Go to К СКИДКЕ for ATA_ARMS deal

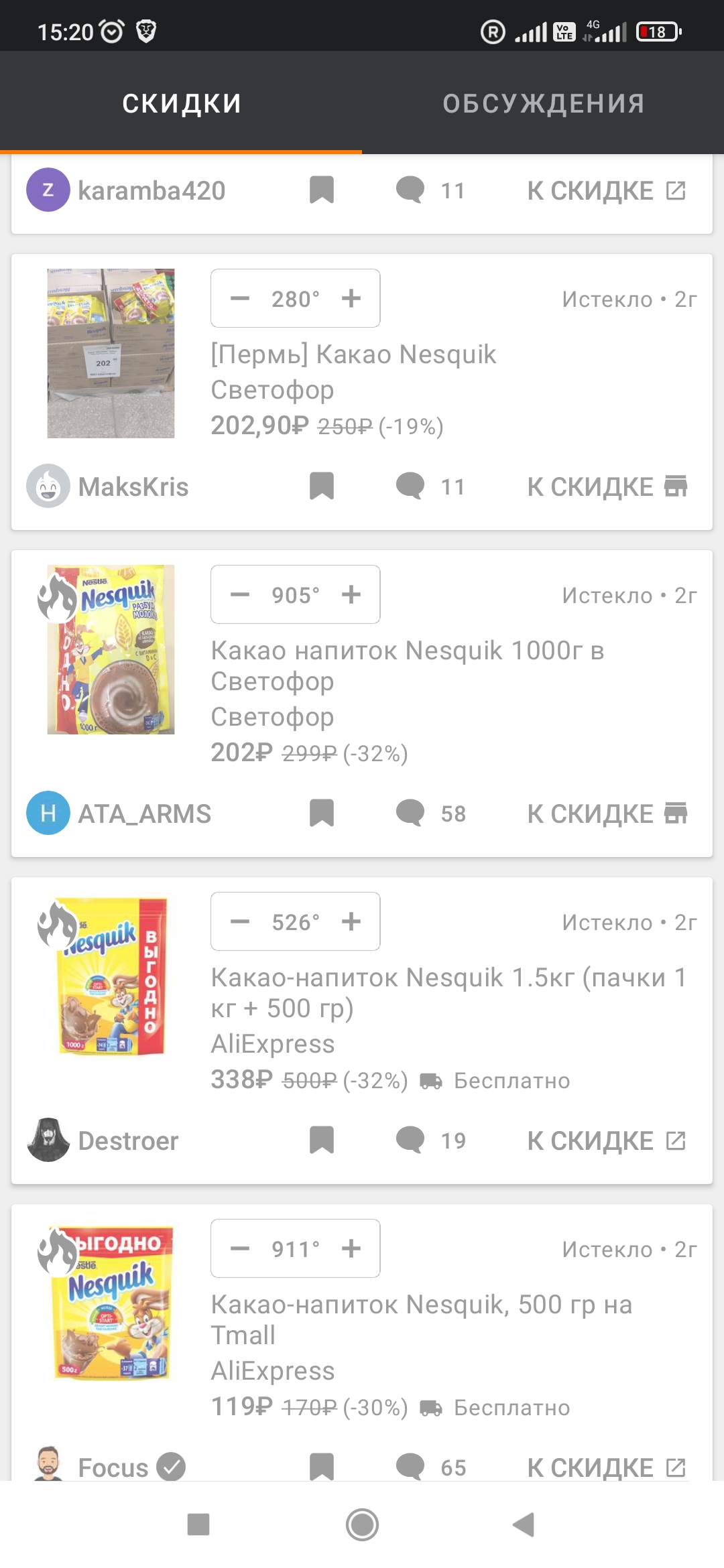click(x=606, y=813)
